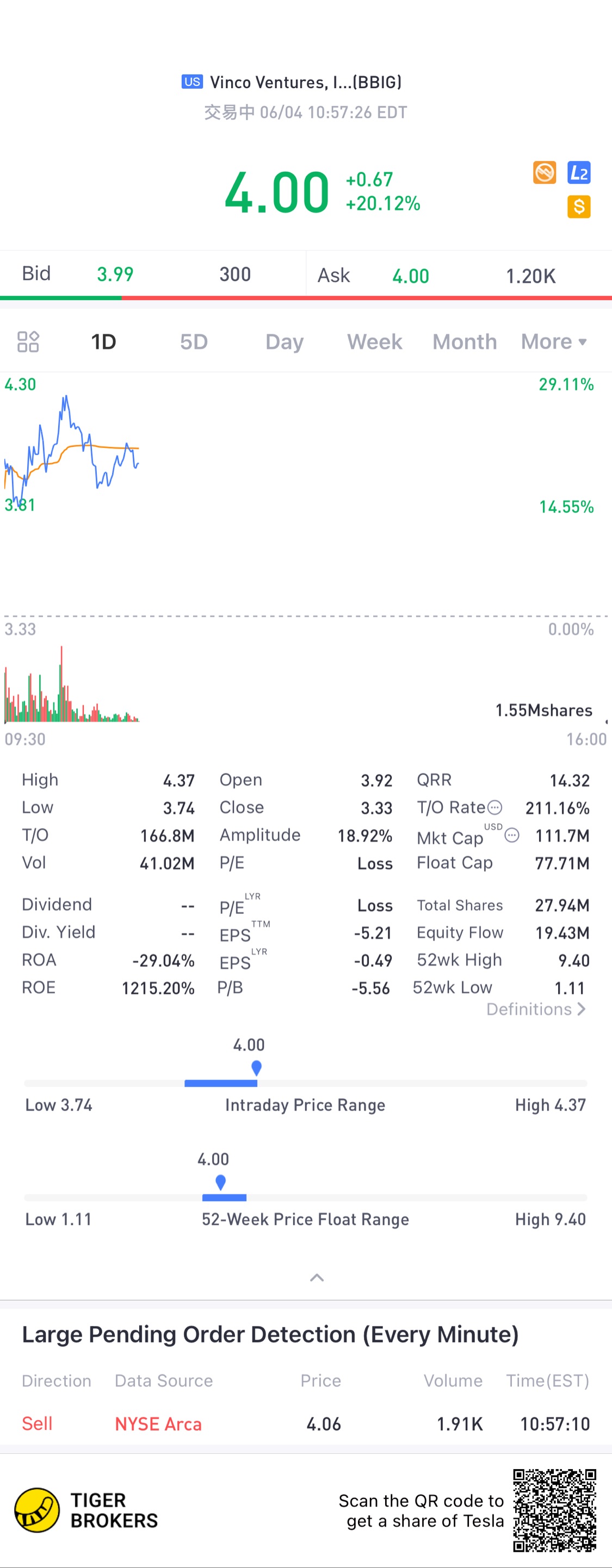Collapse the stock details with the up chevron
612x1568 pixels.
(x=317, y=1277)
